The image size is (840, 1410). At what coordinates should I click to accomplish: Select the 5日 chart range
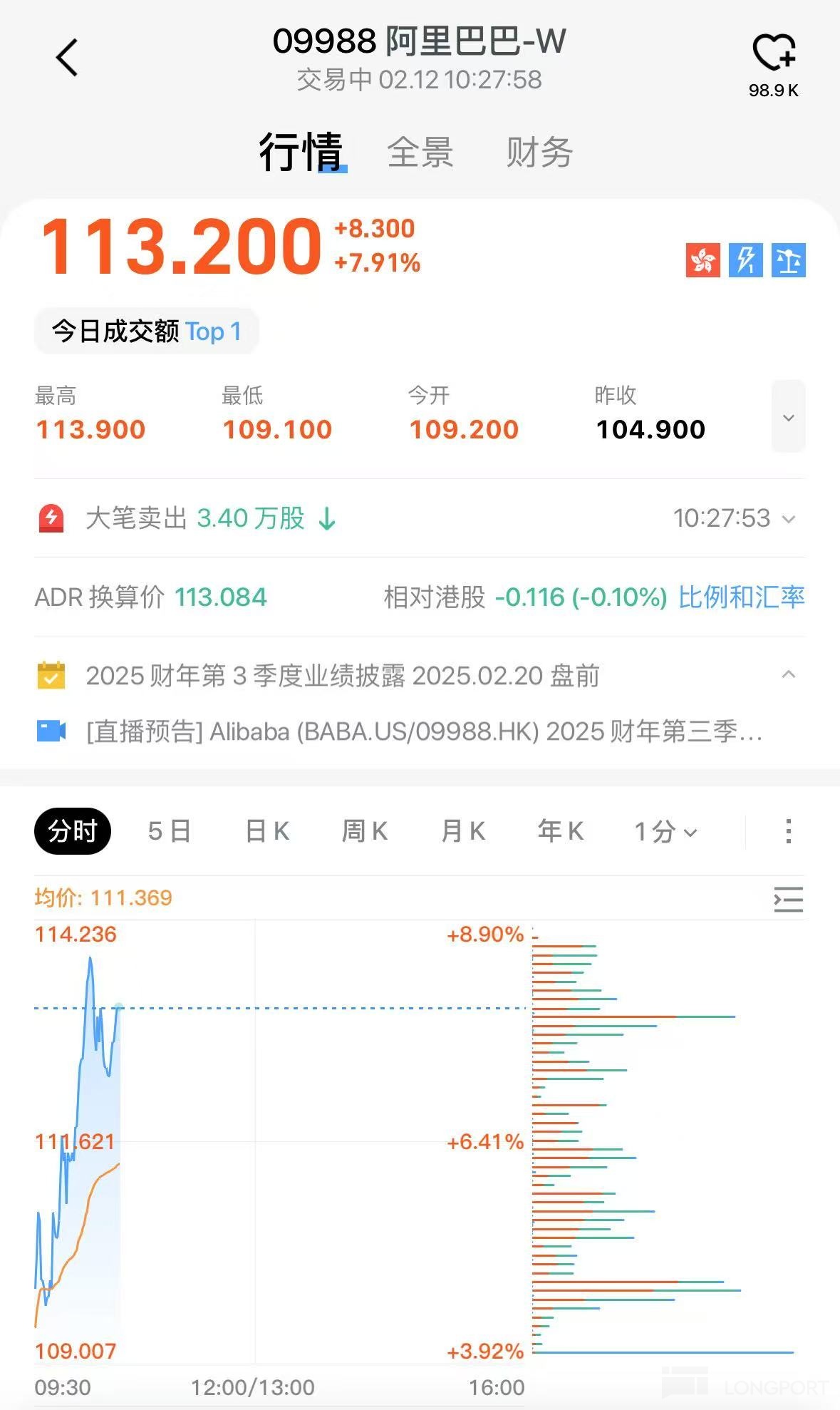pos(169,831)
